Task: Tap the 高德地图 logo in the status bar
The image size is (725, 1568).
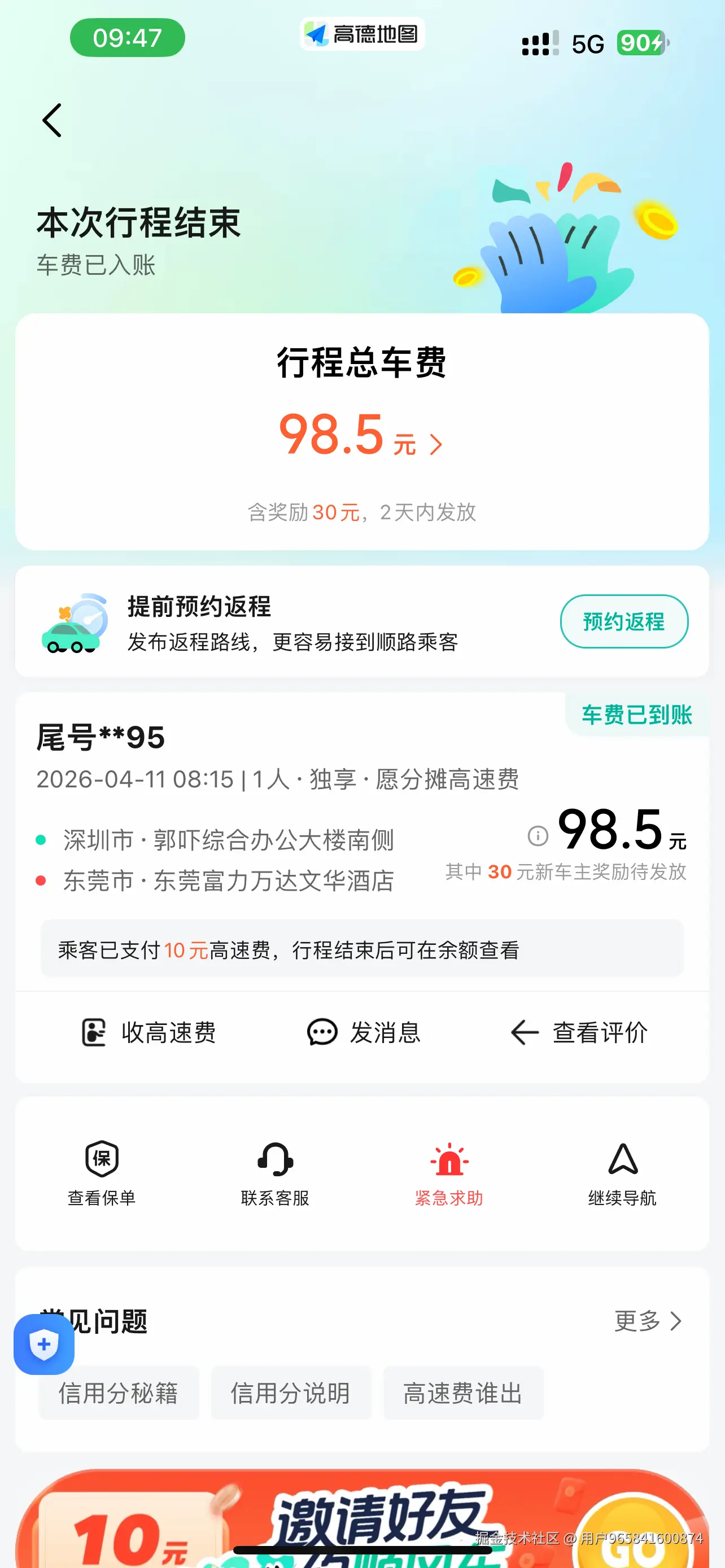Action: point(361,36)
